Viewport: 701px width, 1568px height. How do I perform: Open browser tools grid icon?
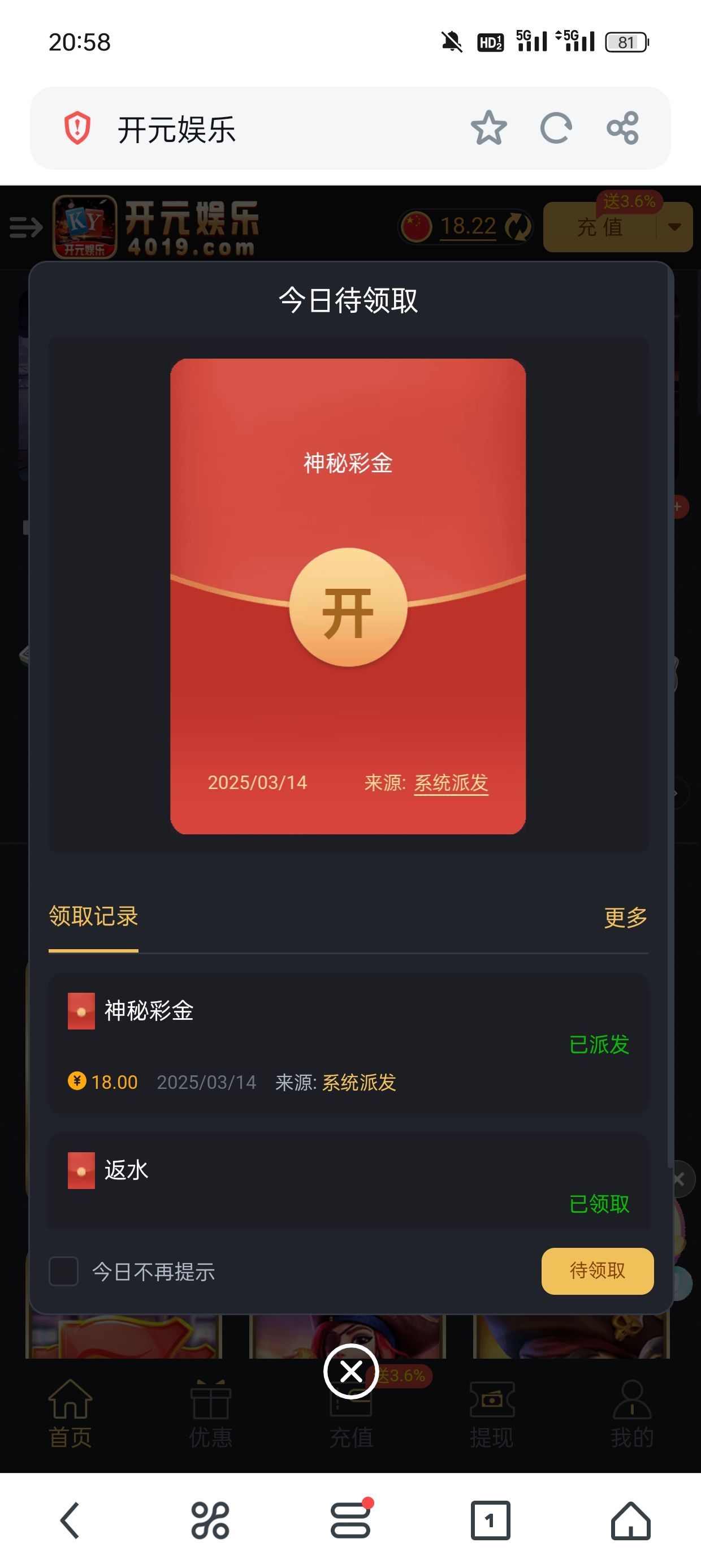point(210,1520)
